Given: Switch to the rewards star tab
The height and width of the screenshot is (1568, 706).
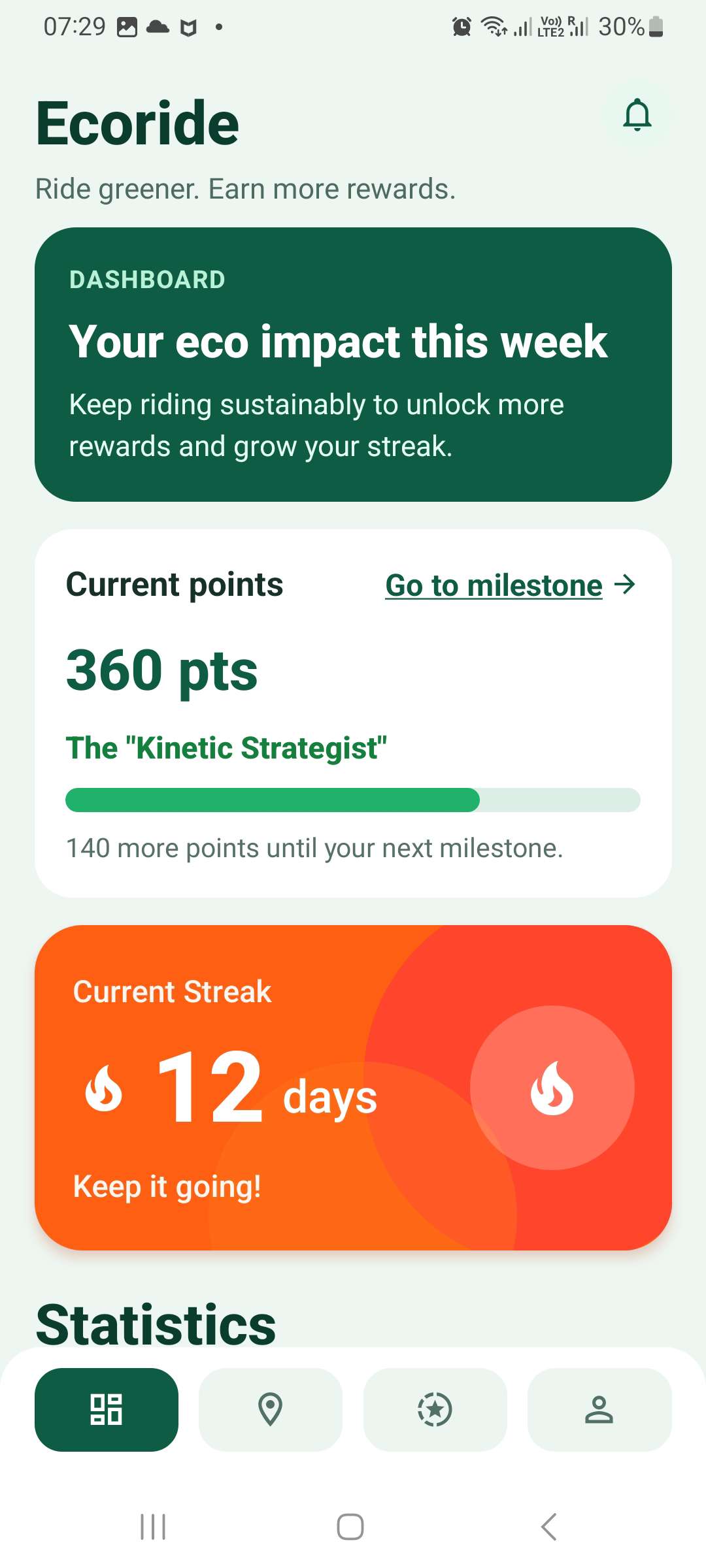Looking at the screenshot, I should [435, 1409].
